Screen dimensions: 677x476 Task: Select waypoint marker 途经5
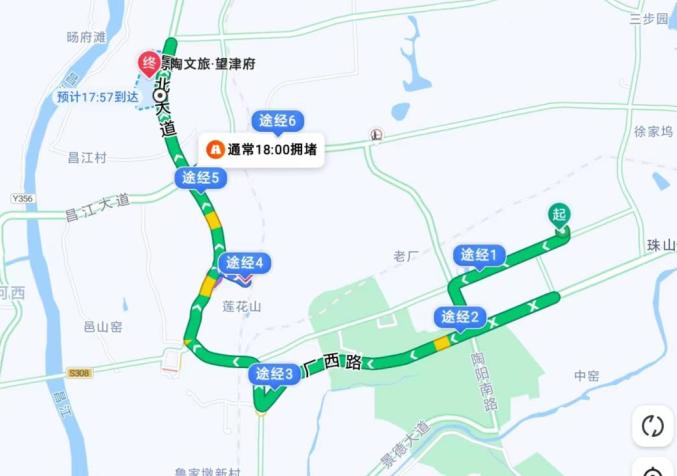point(200,179)
